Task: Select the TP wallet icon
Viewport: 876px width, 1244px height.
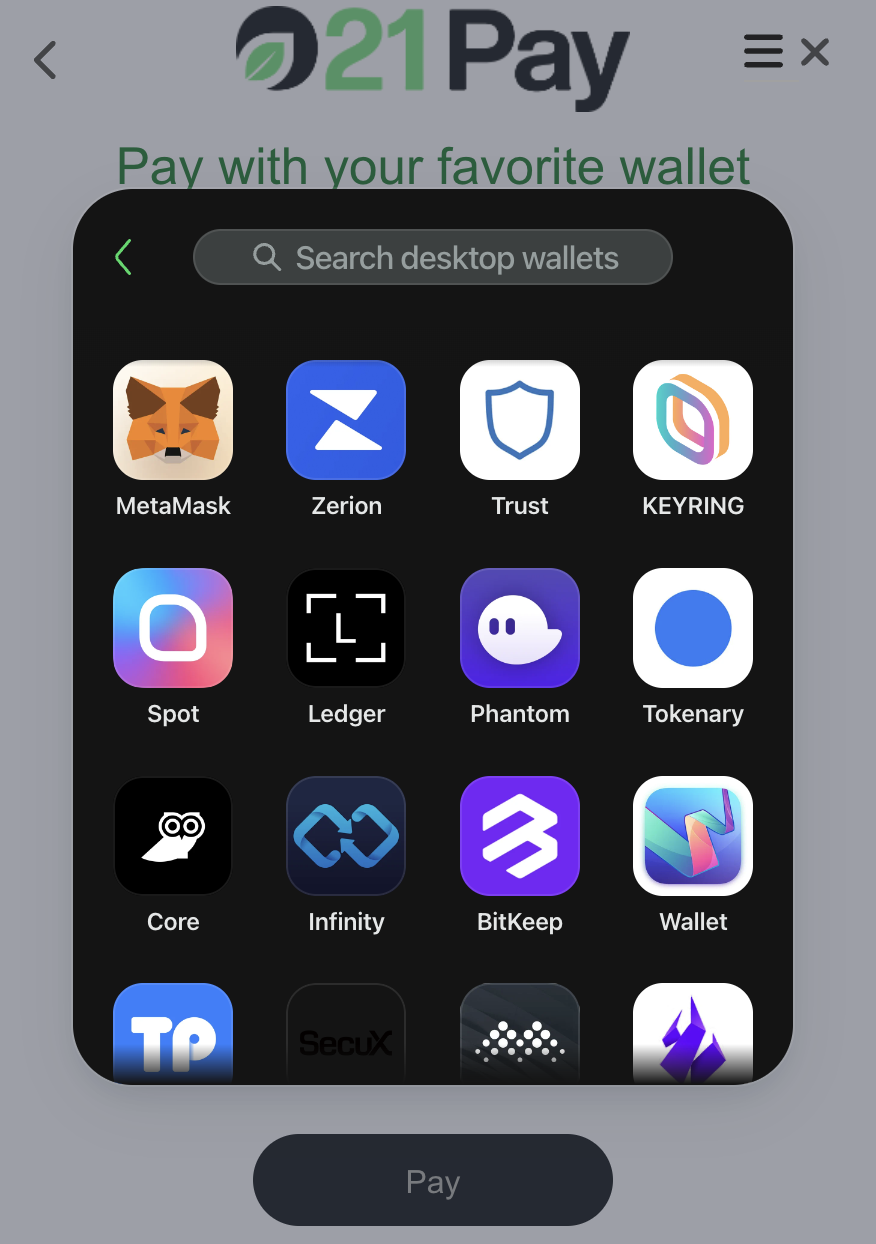Action: (173, 1035)
